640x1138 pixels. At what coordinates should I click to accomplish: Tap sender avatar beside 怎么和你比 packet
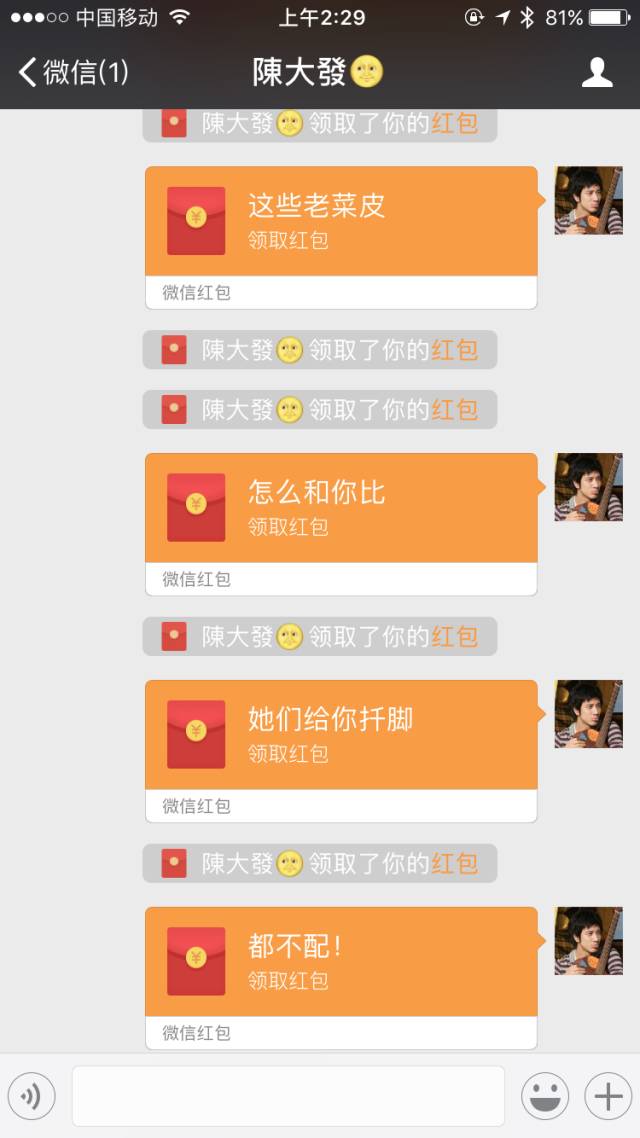point(588,487)
